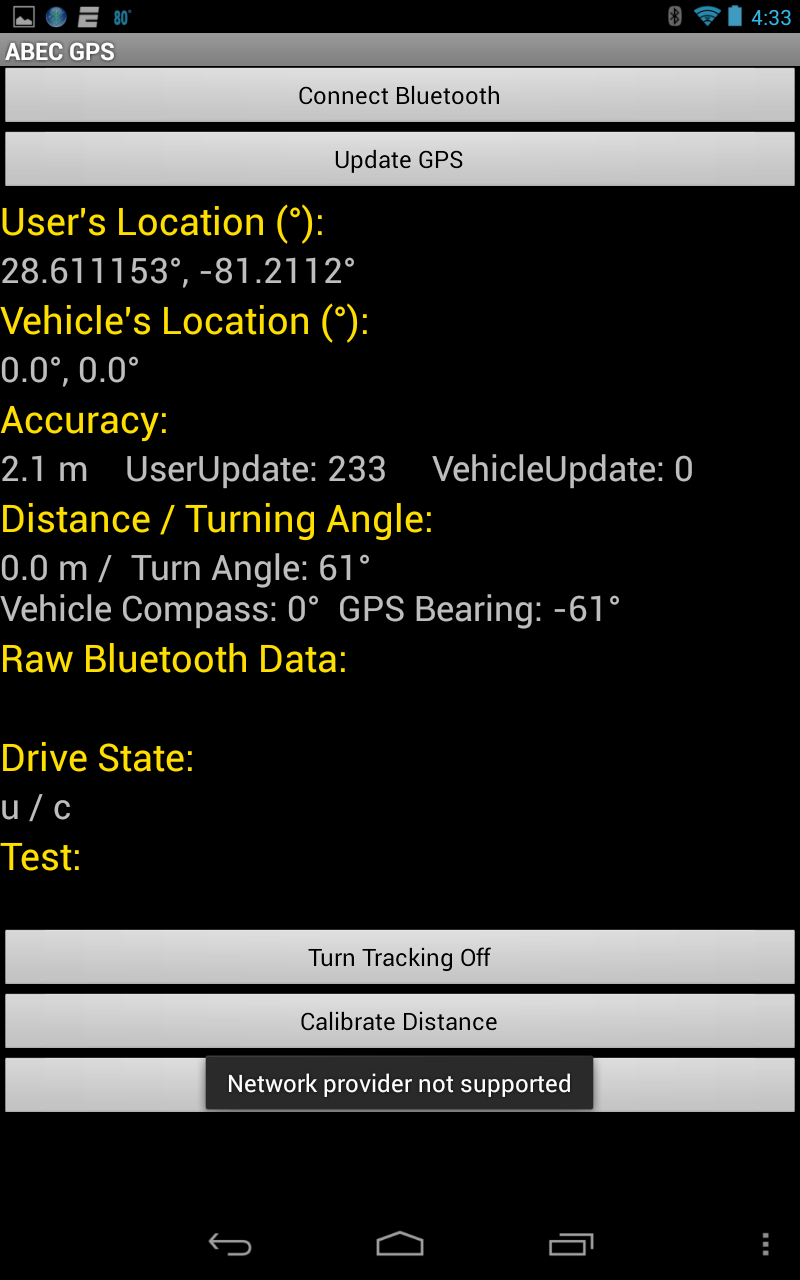Turn Tracking Off

pyautogui.click(x=399, y=958)
